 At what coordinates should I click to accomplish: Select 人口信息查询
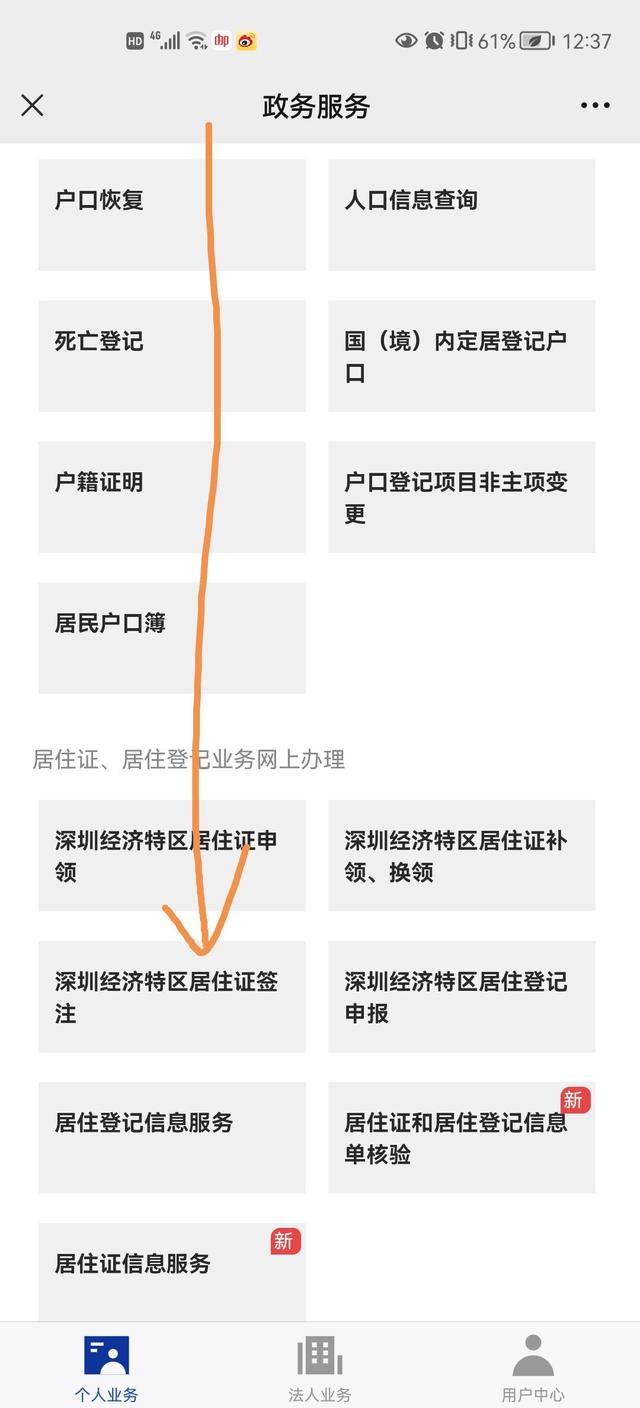point(462,214)
